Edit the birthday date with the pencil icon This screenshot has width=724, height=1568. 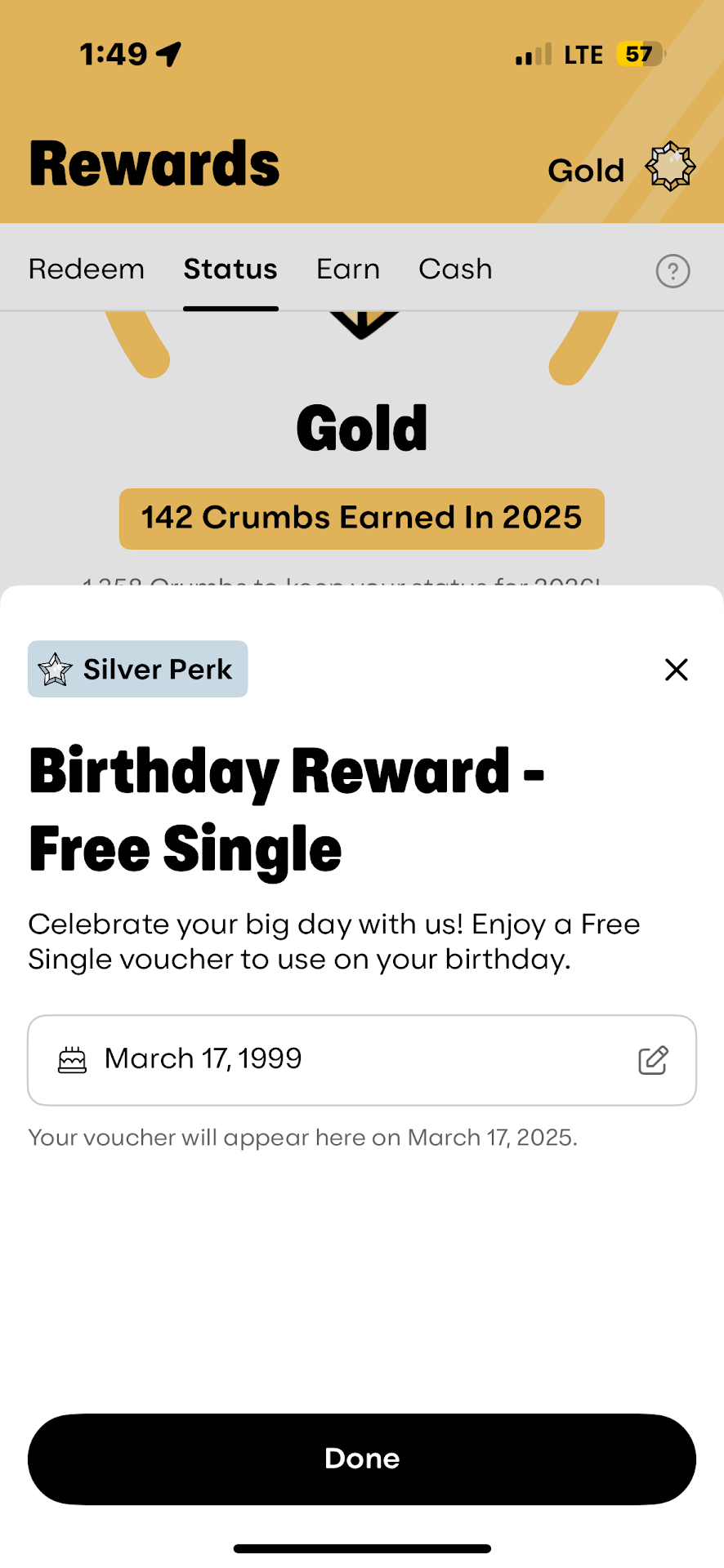pos(653,1060)
